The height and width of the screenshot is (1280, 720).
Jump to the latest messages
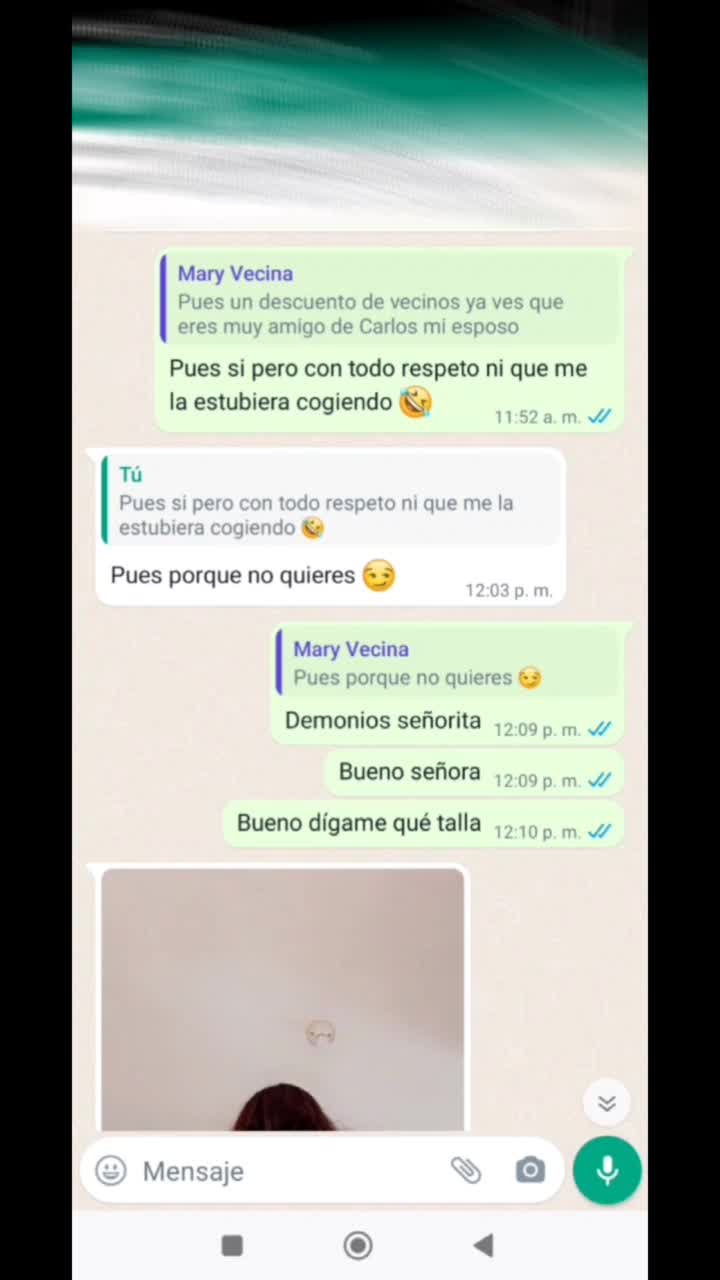(606, 1103)
